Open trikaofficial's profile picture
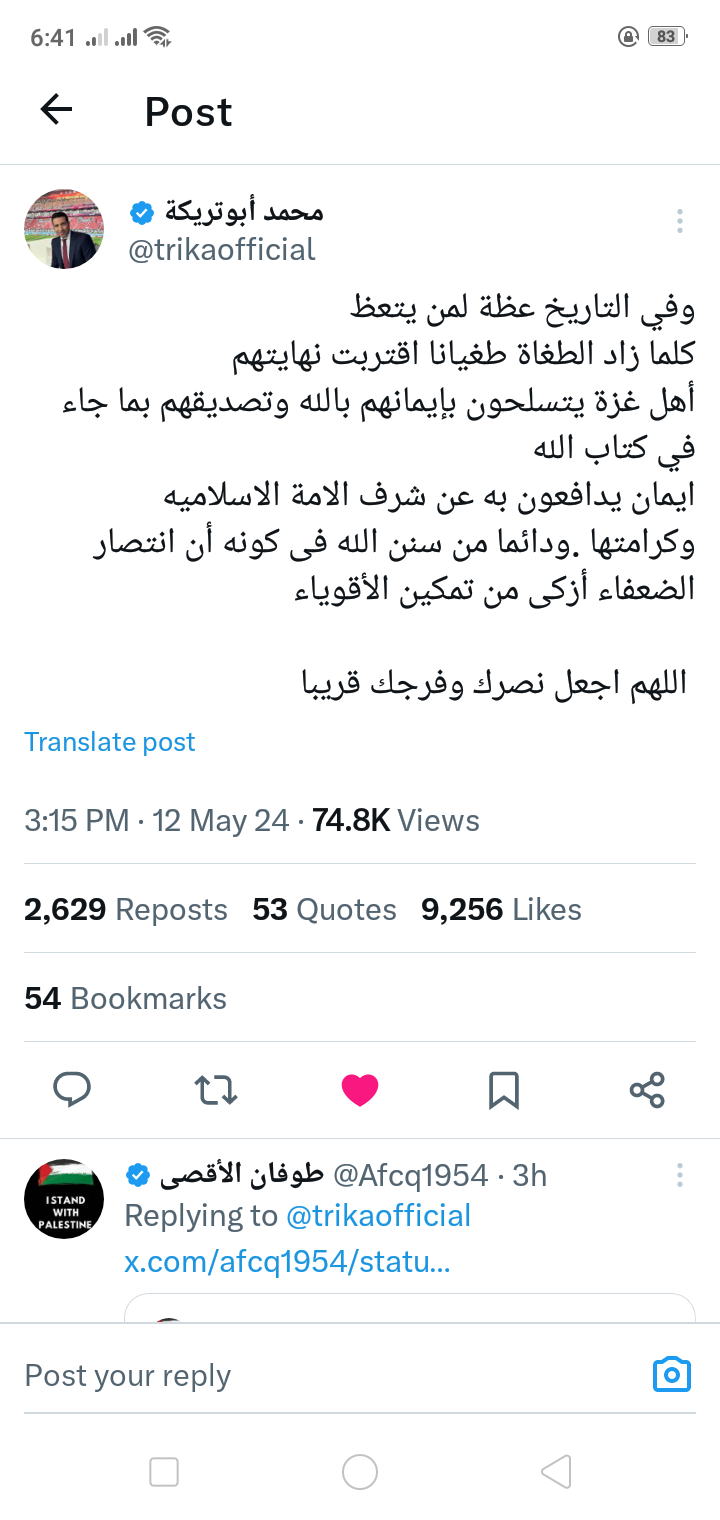Viewport: 720px width, 1520px height. [x=64, y=229]
